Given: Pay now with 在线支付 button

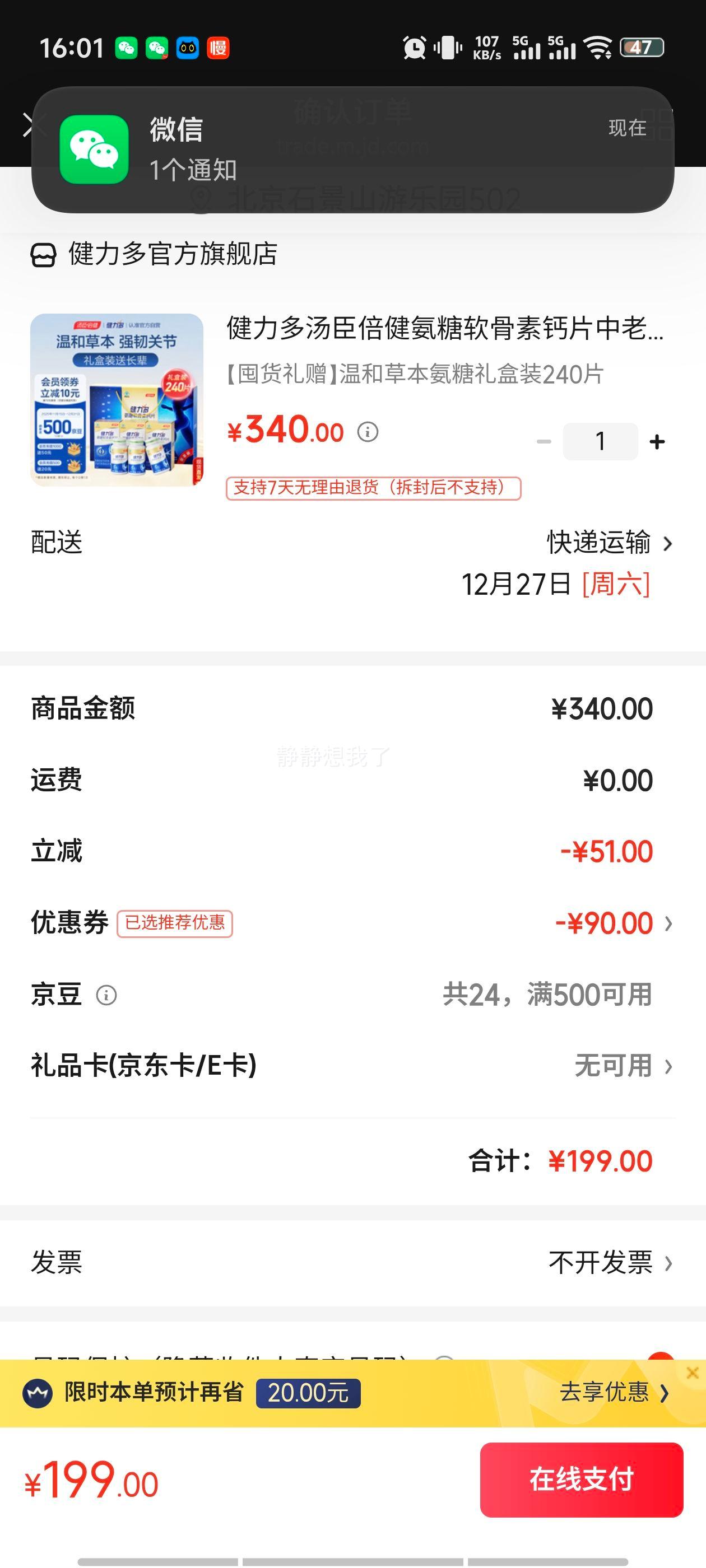Looking at the screenshot, I should pyautogui.click(x=581, y=1480).
